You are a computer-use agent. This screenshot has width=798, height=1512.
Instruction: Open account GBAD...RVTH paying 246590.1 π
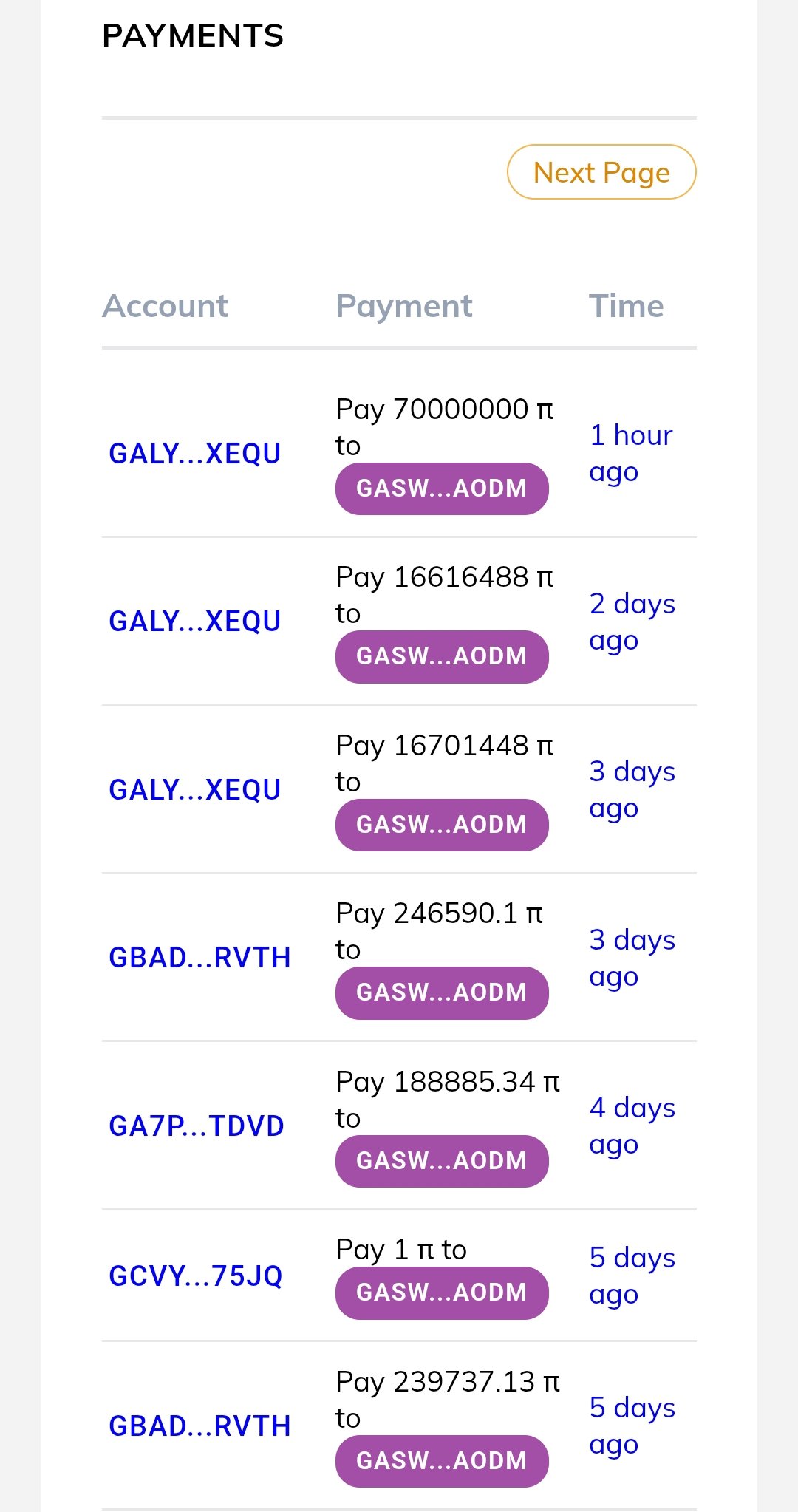[x=198, y=956]
